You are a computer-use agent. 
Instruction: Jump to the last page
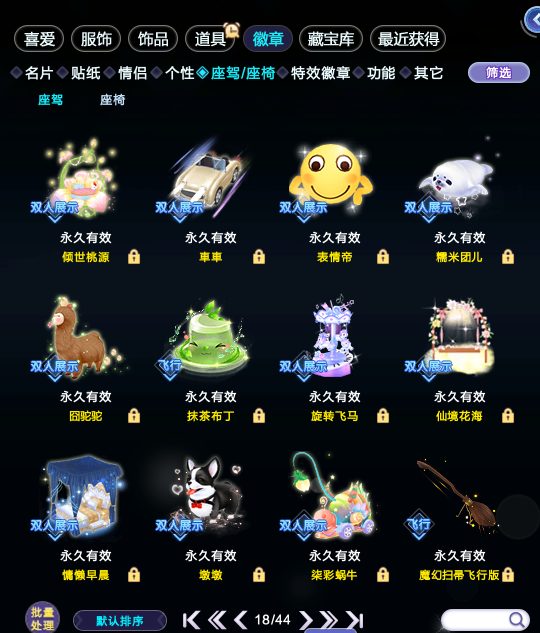tap(354, 620)
